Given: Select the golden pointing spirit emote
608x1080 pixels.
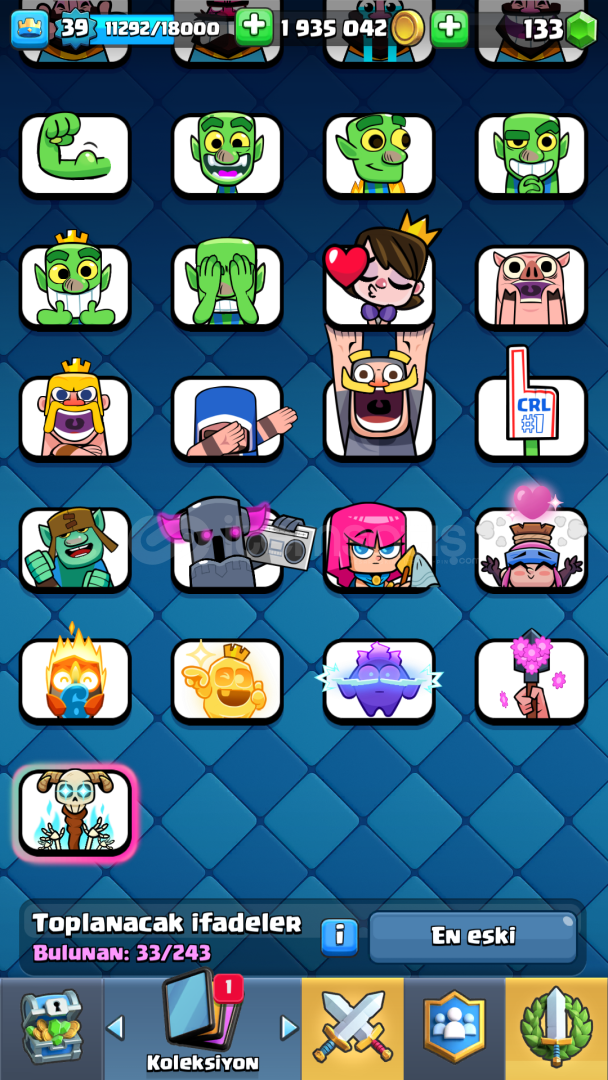Looking at the screenshot, I should [x=227, y=680].
